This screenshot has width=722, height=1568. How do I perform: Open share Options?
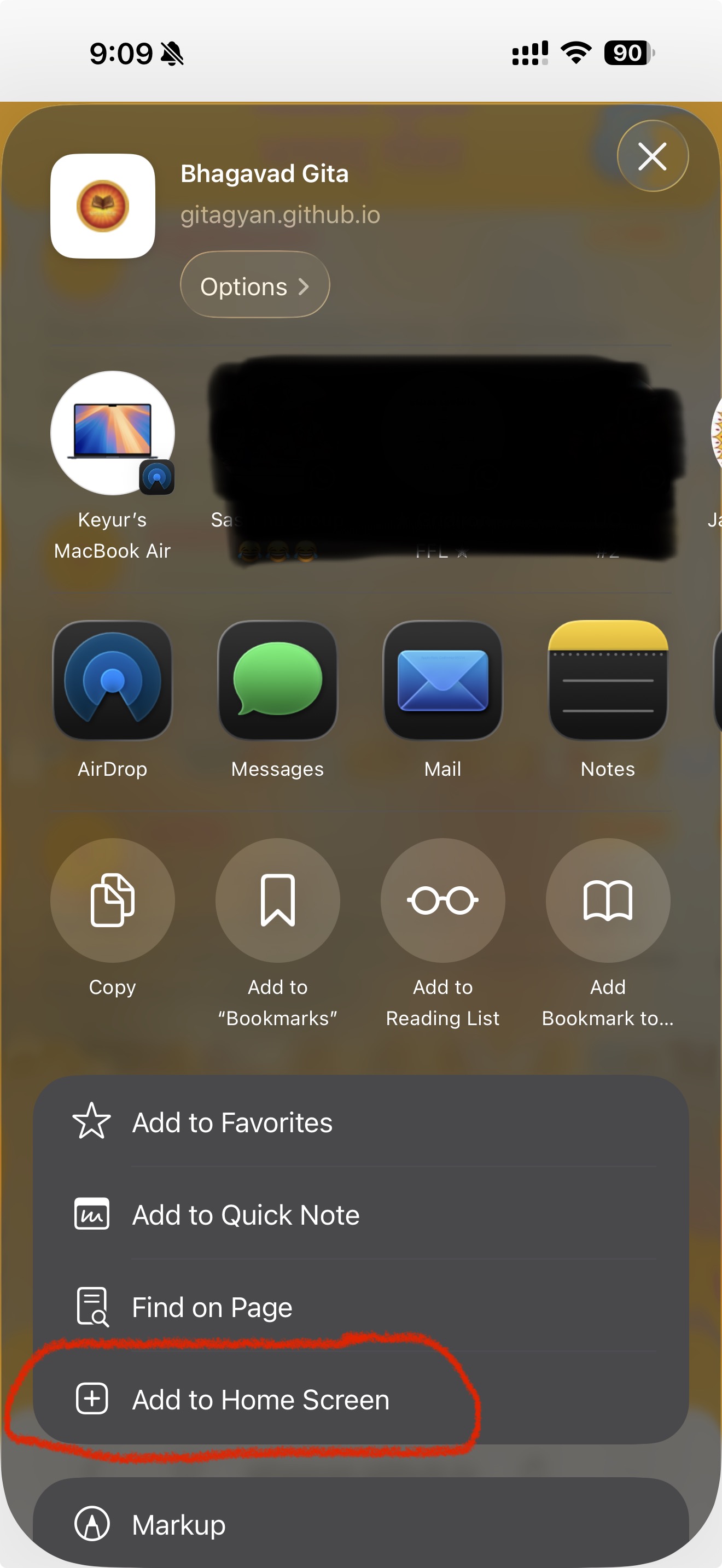(254, 285)
